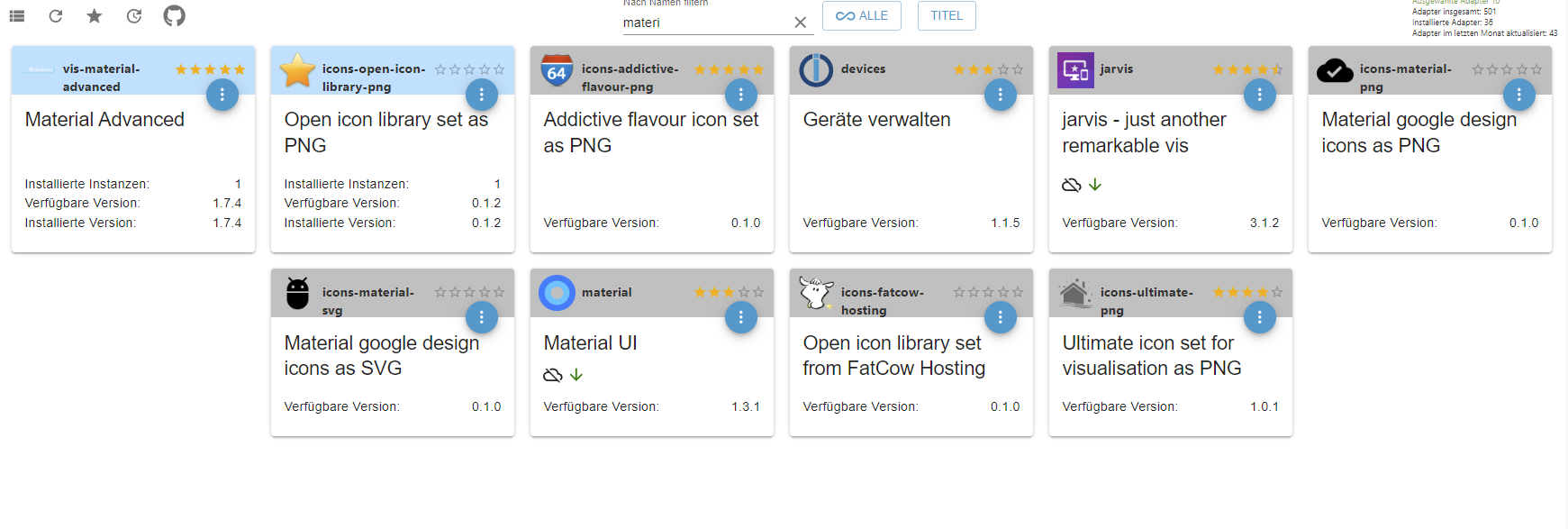Open options menu on vis-material-advanced card
This screenshot has height=529, width=1568.
tap(222, 95)
